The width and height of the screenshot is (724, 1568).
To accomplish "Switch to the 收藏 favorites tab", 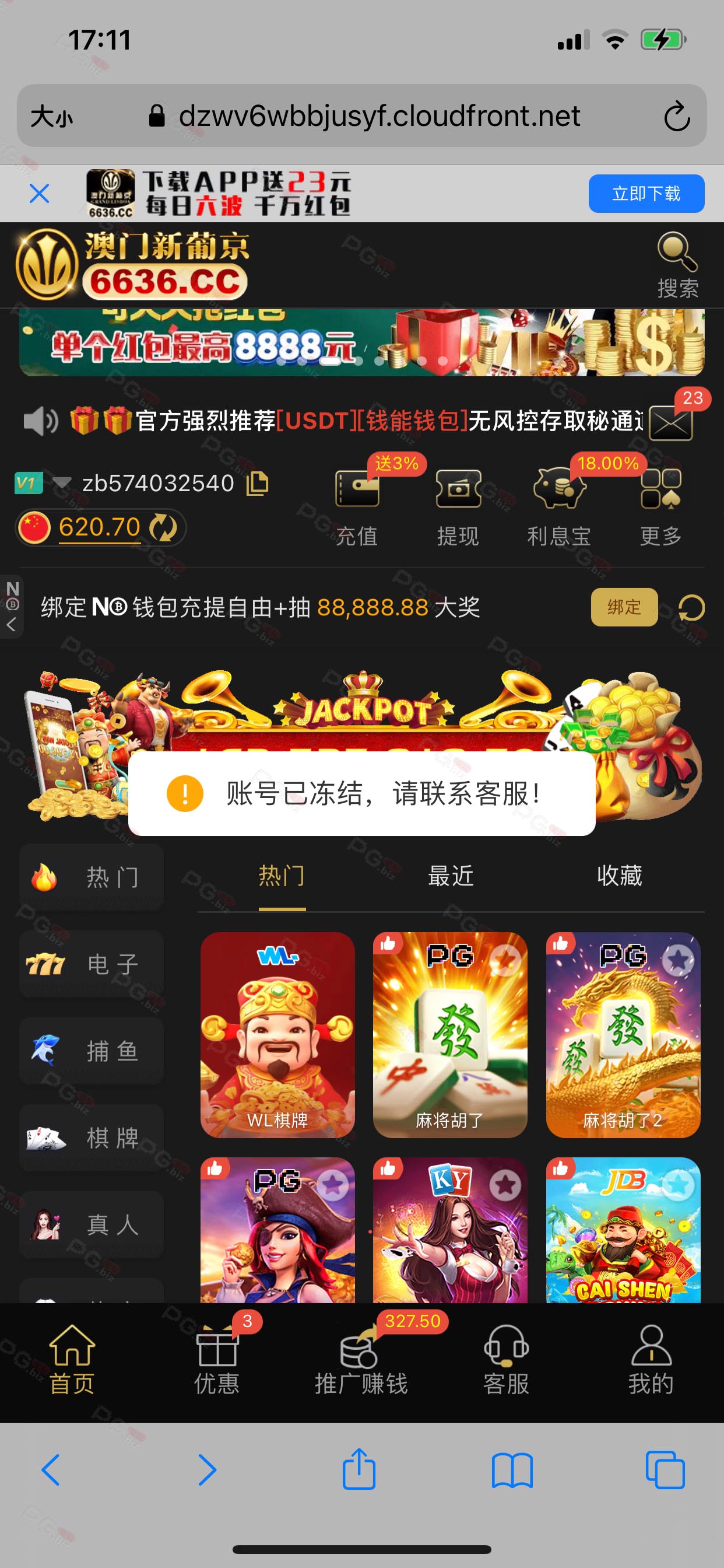I will click(x=619, y=876).
